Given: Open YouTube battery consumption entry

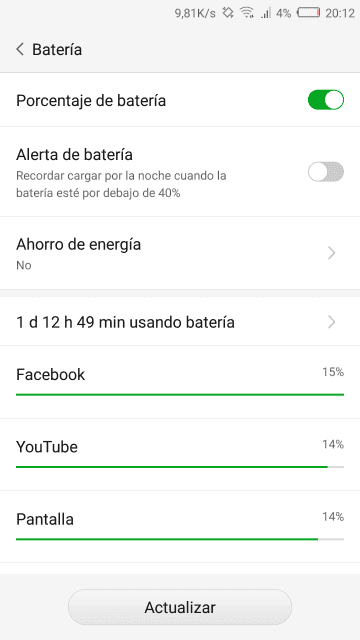Looking at the screenshot, I should [x=180, y=454].
